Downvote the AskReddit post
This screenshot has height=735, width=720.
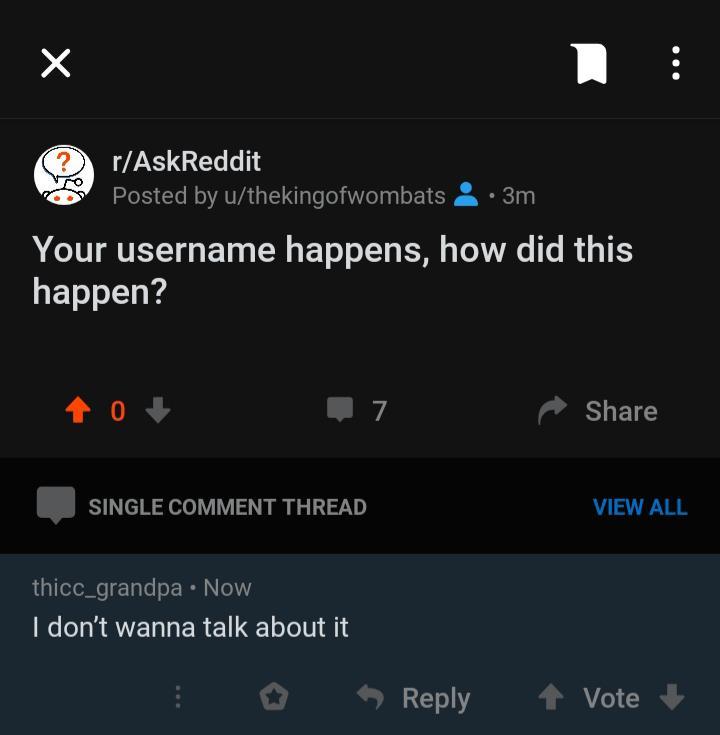click(158, 411)
